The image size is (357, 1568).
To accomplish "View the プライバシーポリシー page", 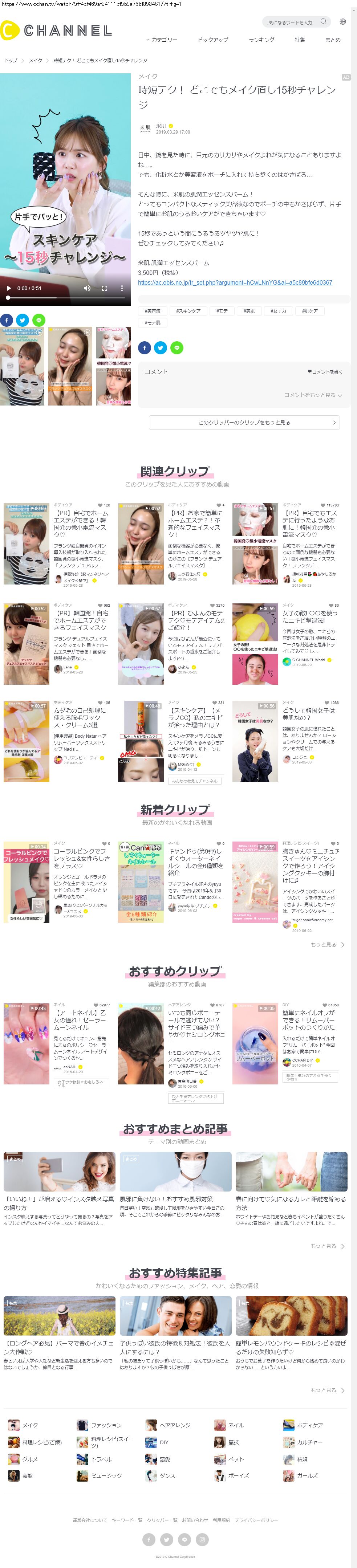I will pos(256,1520).
